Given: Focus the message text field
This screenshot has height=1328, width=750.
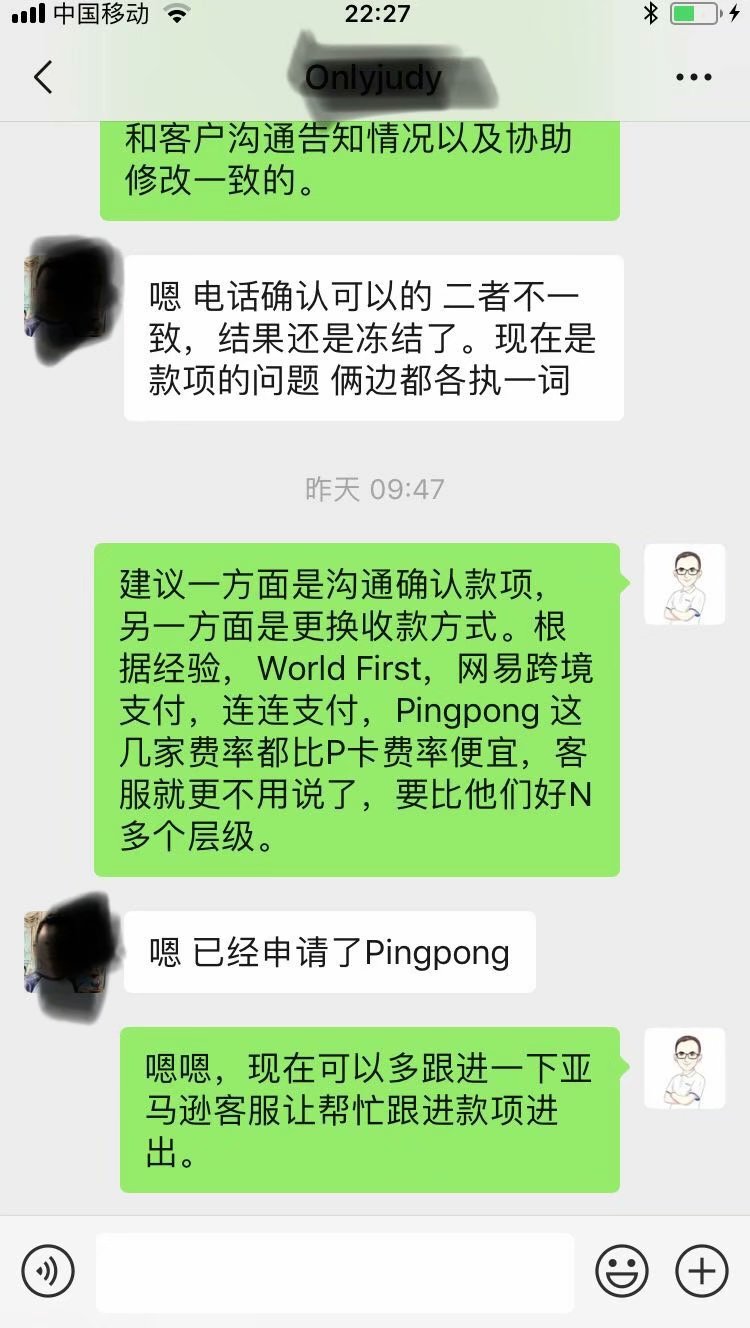Looking at the screenshot, I should 335,1271.
